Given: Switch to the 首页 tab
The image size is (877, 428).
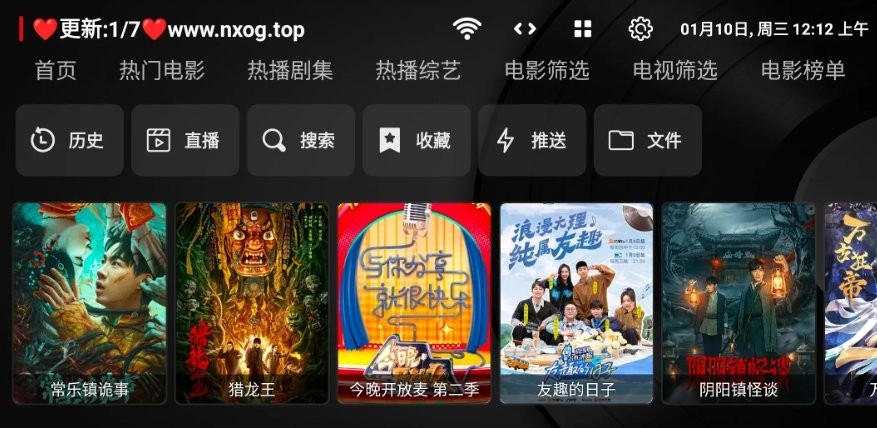Looking at the screenshot, I should pos(55,71).
